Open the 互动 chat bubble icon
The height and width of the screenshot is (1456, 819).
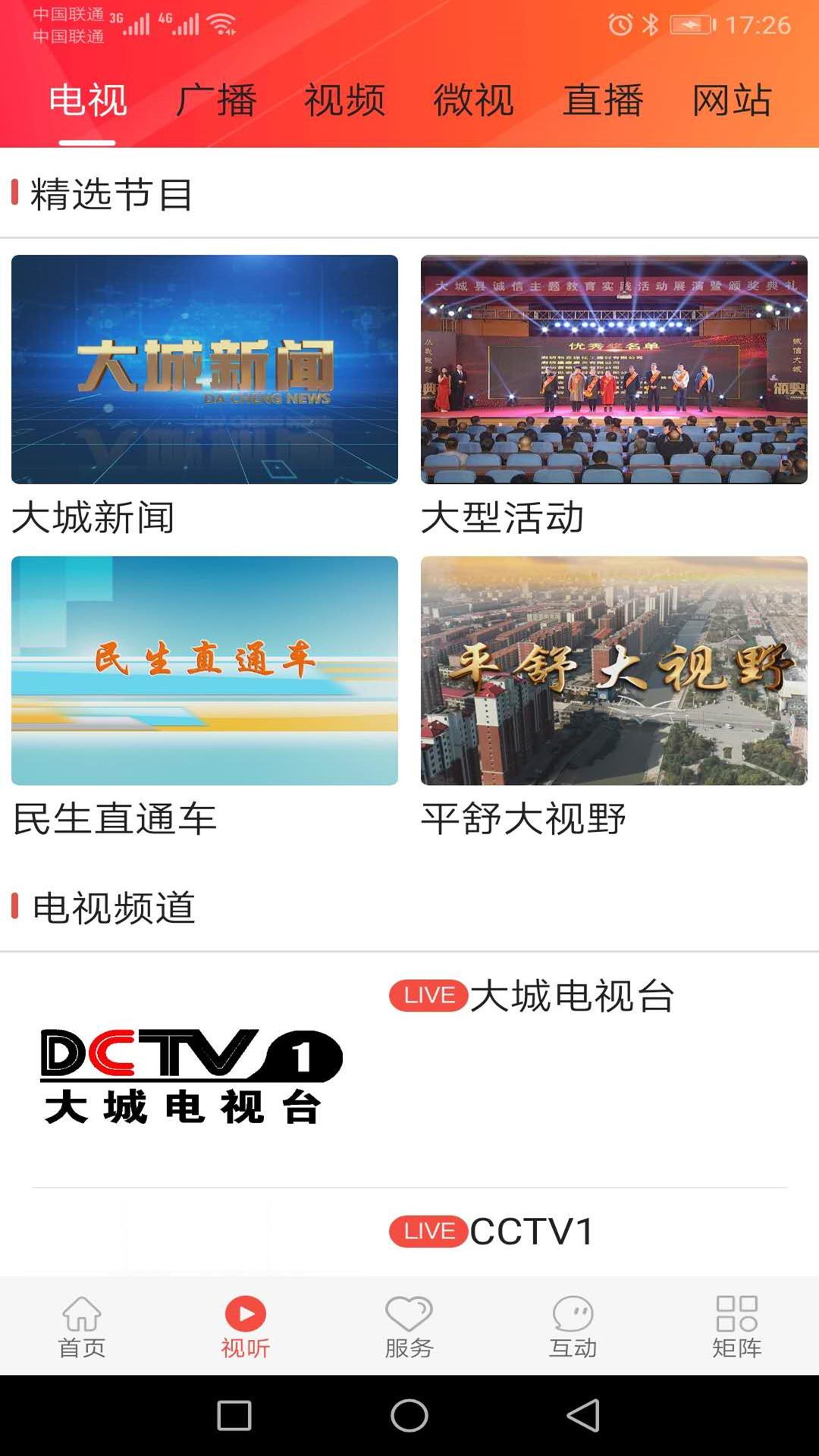click(x=573, y=1327)
